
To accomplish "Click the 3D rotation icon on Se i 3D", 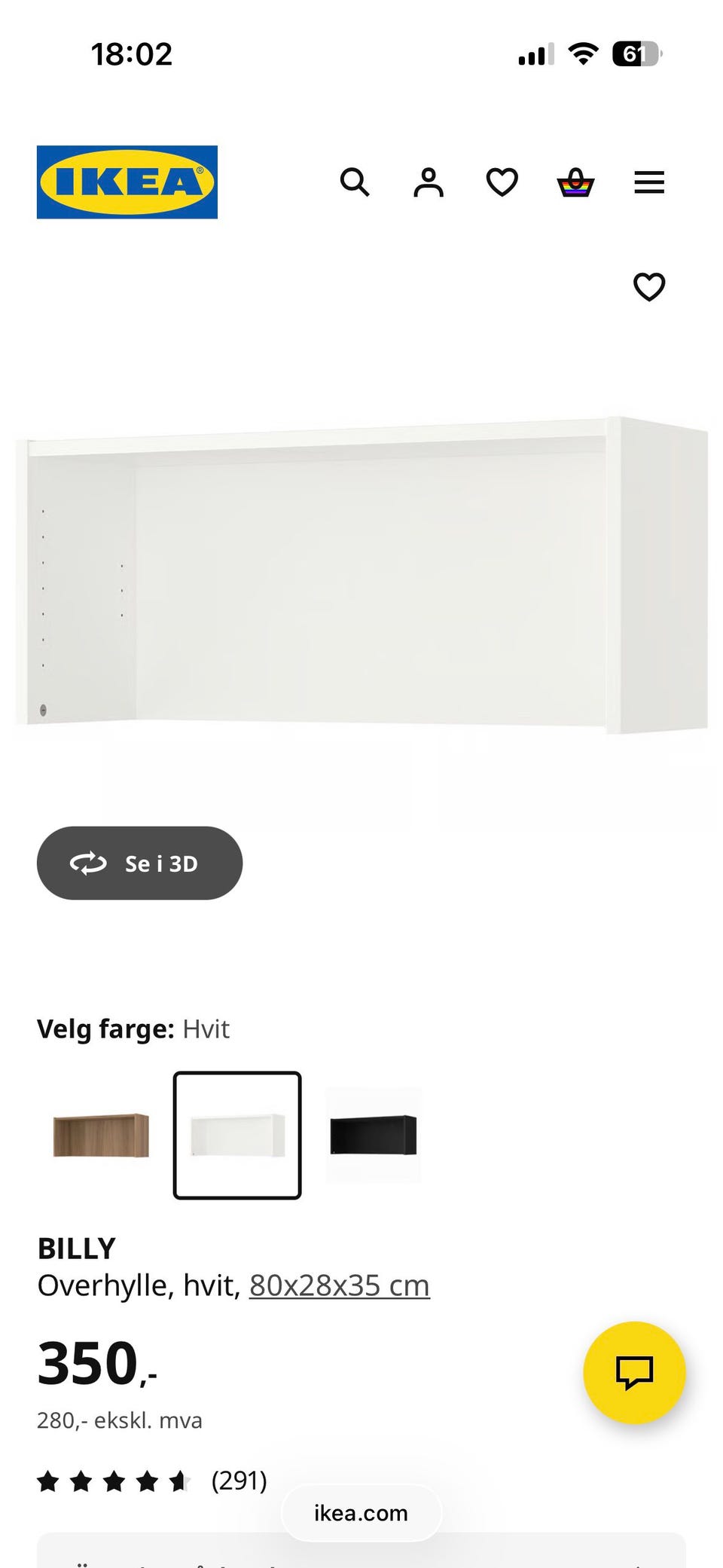I will tap(89, 864).
